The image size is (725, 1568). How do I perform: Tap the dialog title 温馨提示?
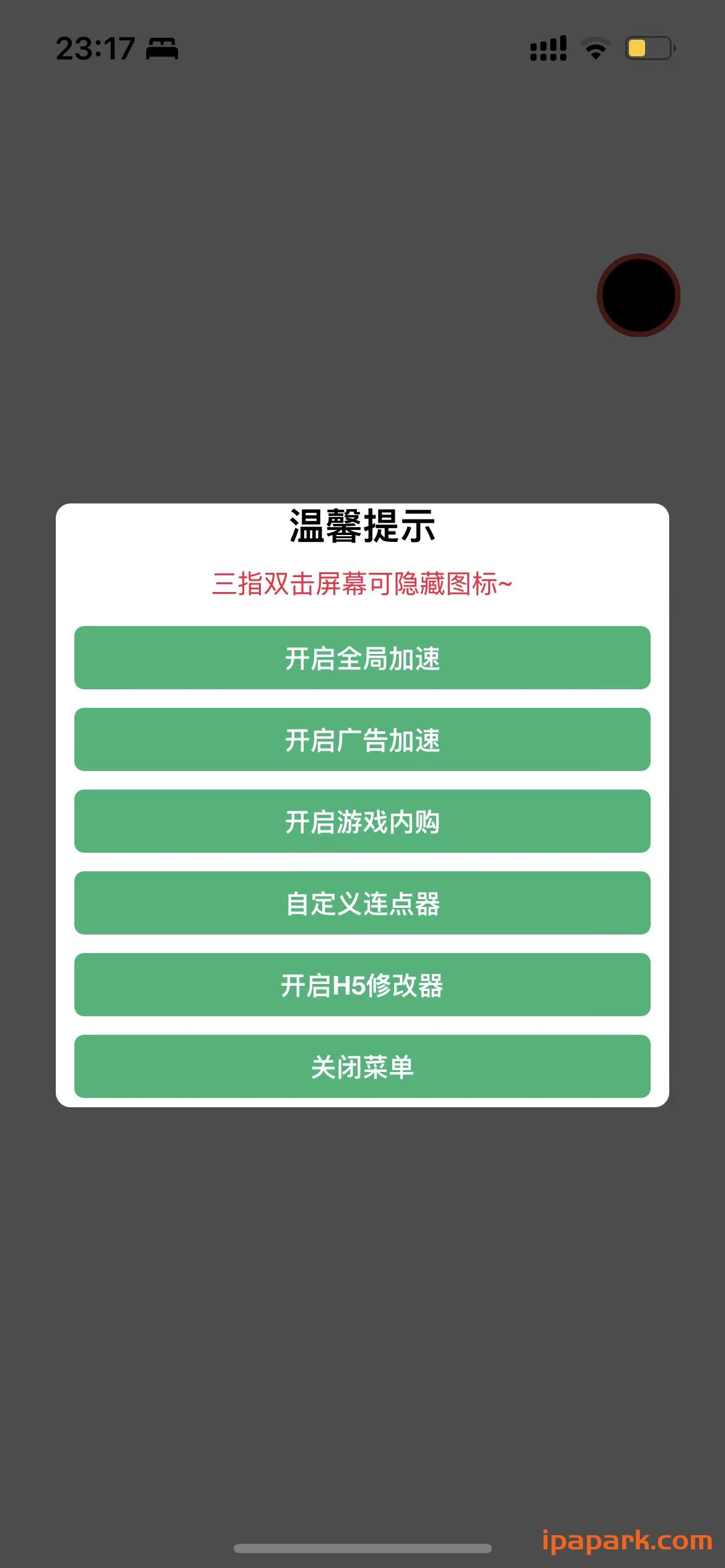(362, 529)
